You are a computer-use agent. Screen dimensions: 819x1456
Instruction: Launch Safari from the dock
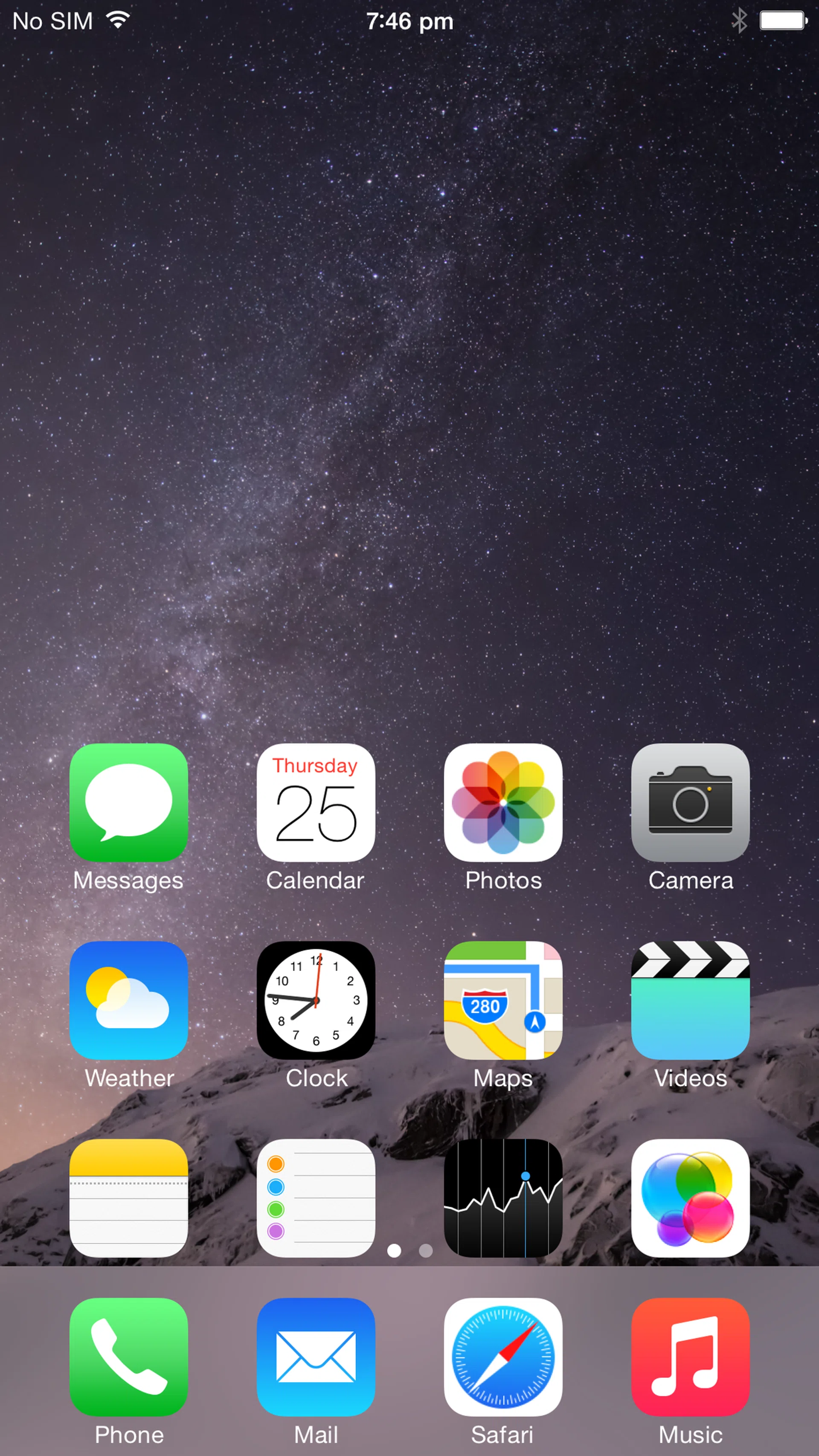[503, 1357]
